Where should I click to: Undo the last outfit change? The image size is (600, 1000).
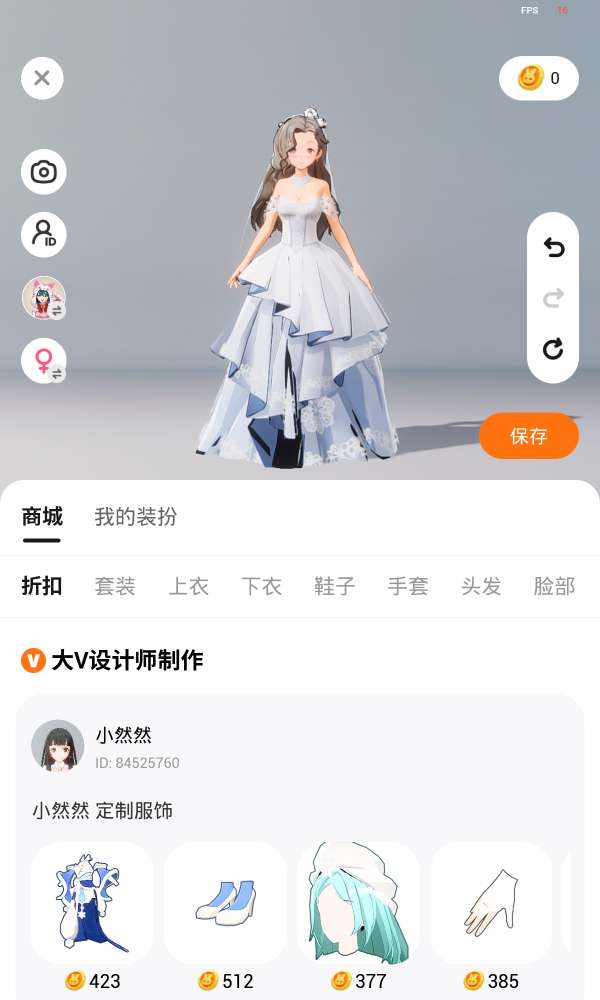coord(553,247)
